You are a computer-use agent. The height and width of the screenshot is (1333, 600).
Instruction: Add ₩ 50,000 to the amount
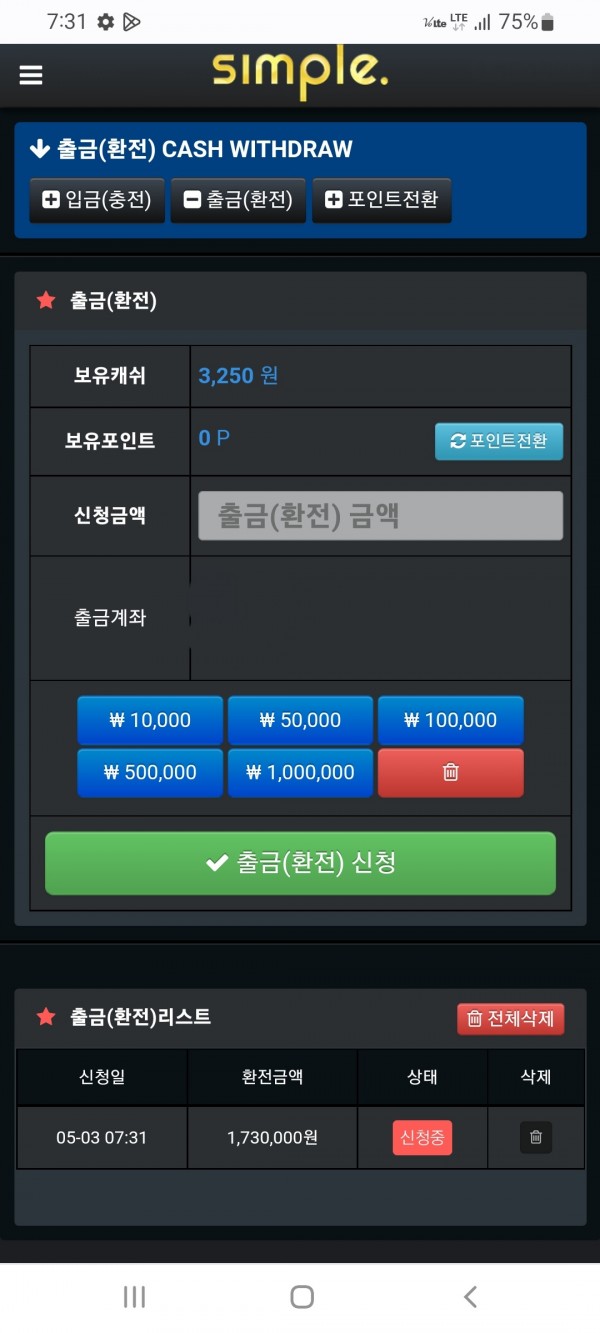[300, 720]
